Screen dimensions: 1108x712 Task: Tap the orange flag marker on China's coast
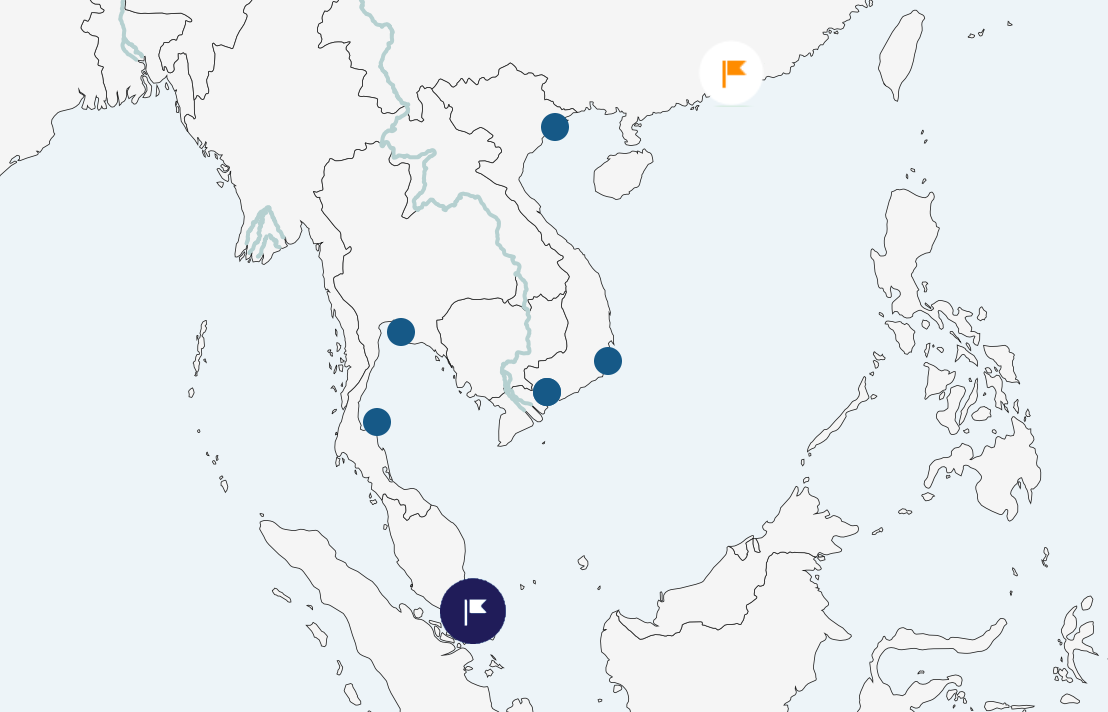(731, 73)
